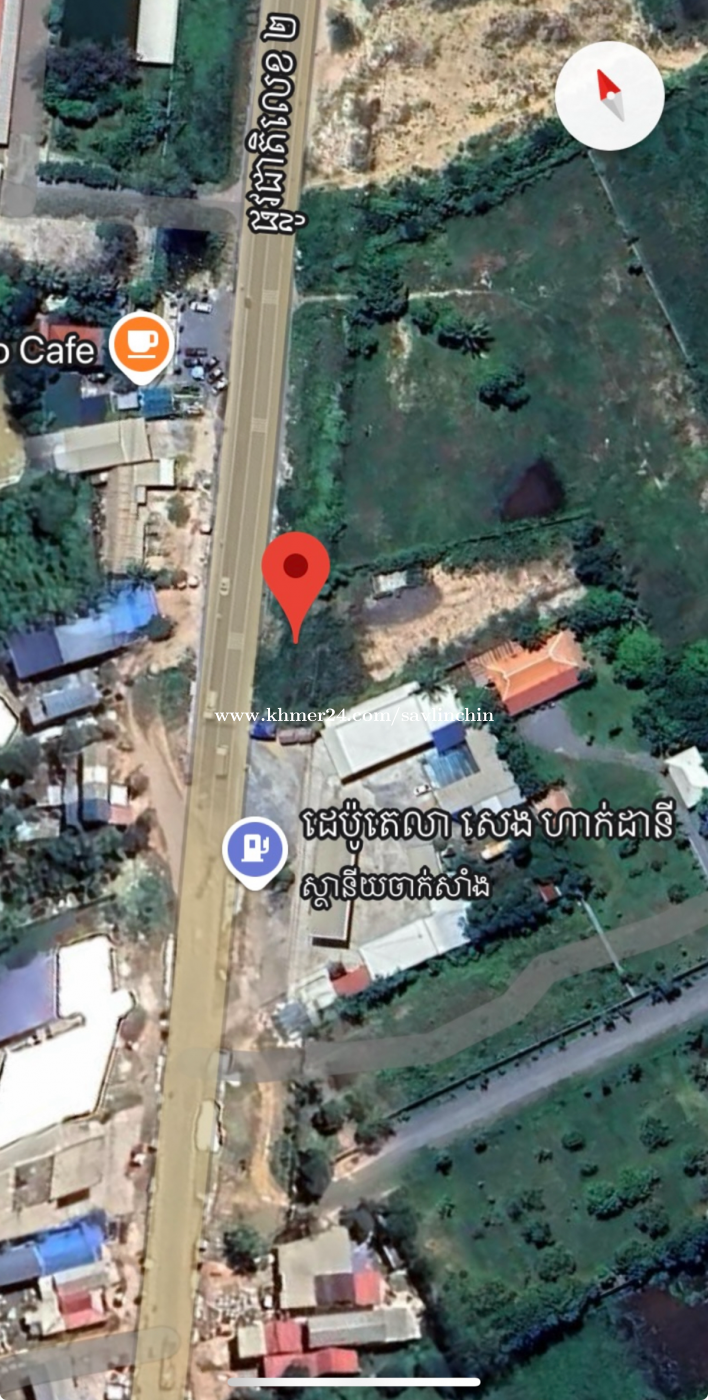Open the Cafe coffee cup marker
Viewport: 708px width, 1400px height.
point(141,347)
